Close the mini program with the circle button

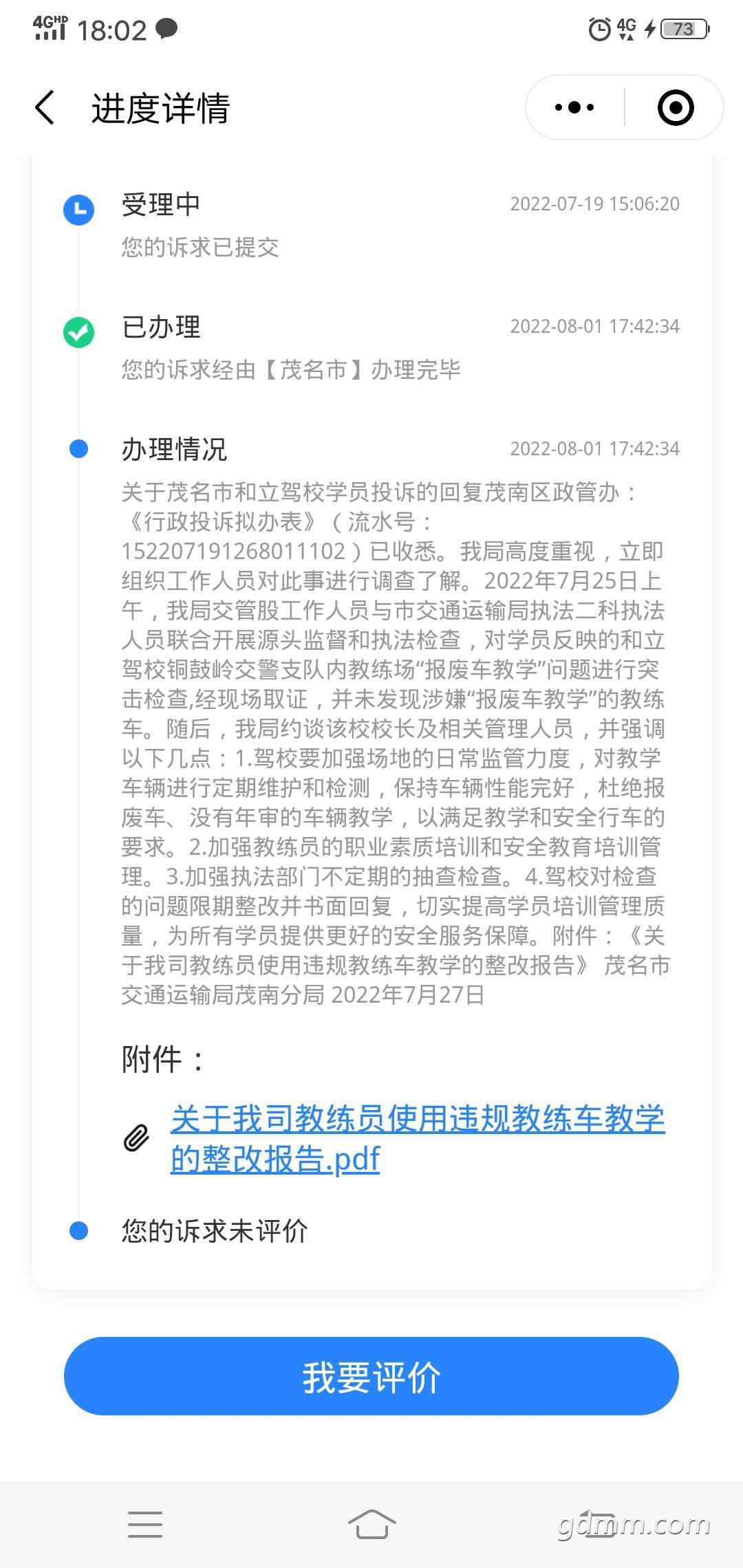pos(676,108)
